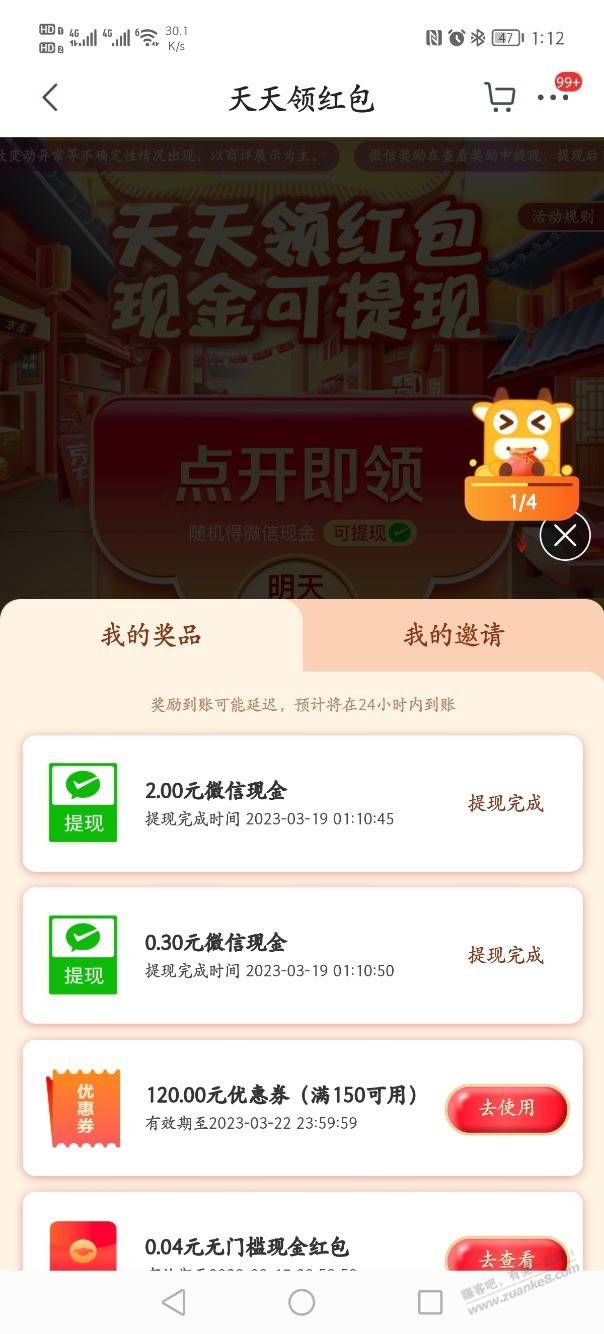Switch to 我的邀请 tab
This screenshot has width=604, height=1334.
pos(453,635)
